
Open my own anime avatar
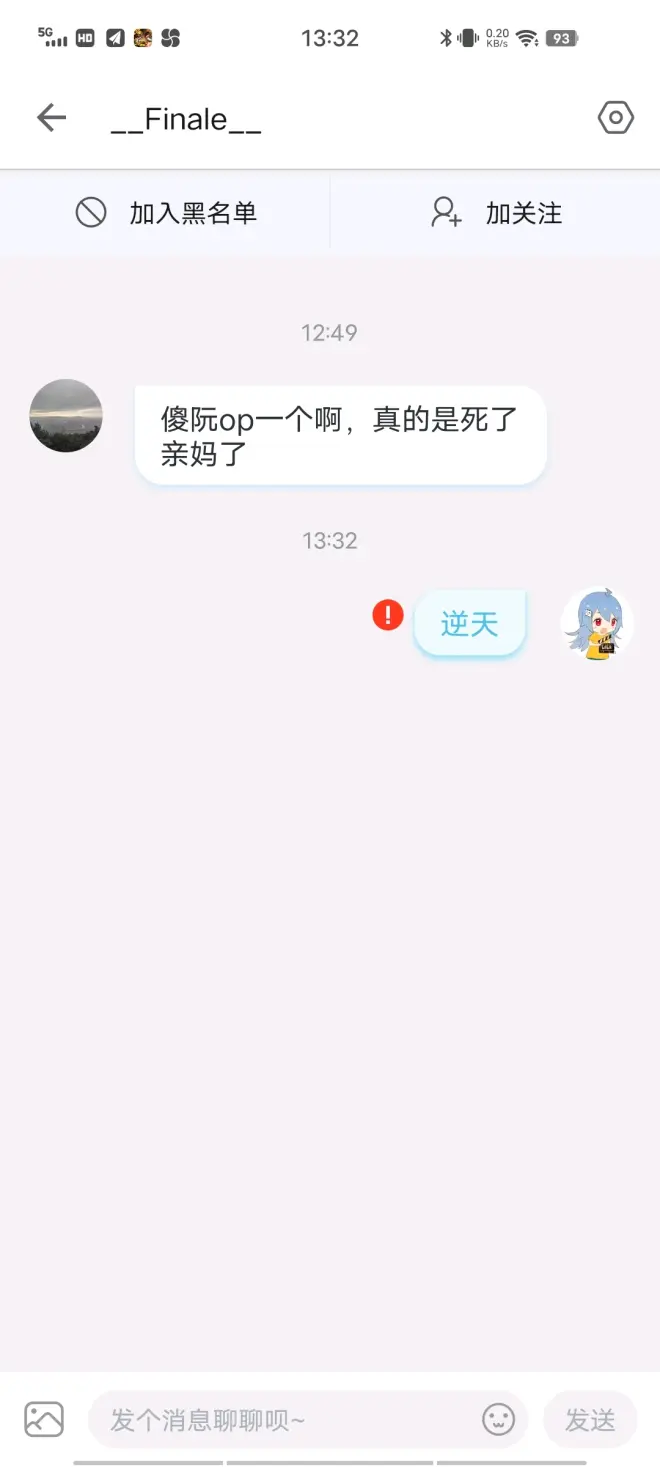[x=597, y=623]
